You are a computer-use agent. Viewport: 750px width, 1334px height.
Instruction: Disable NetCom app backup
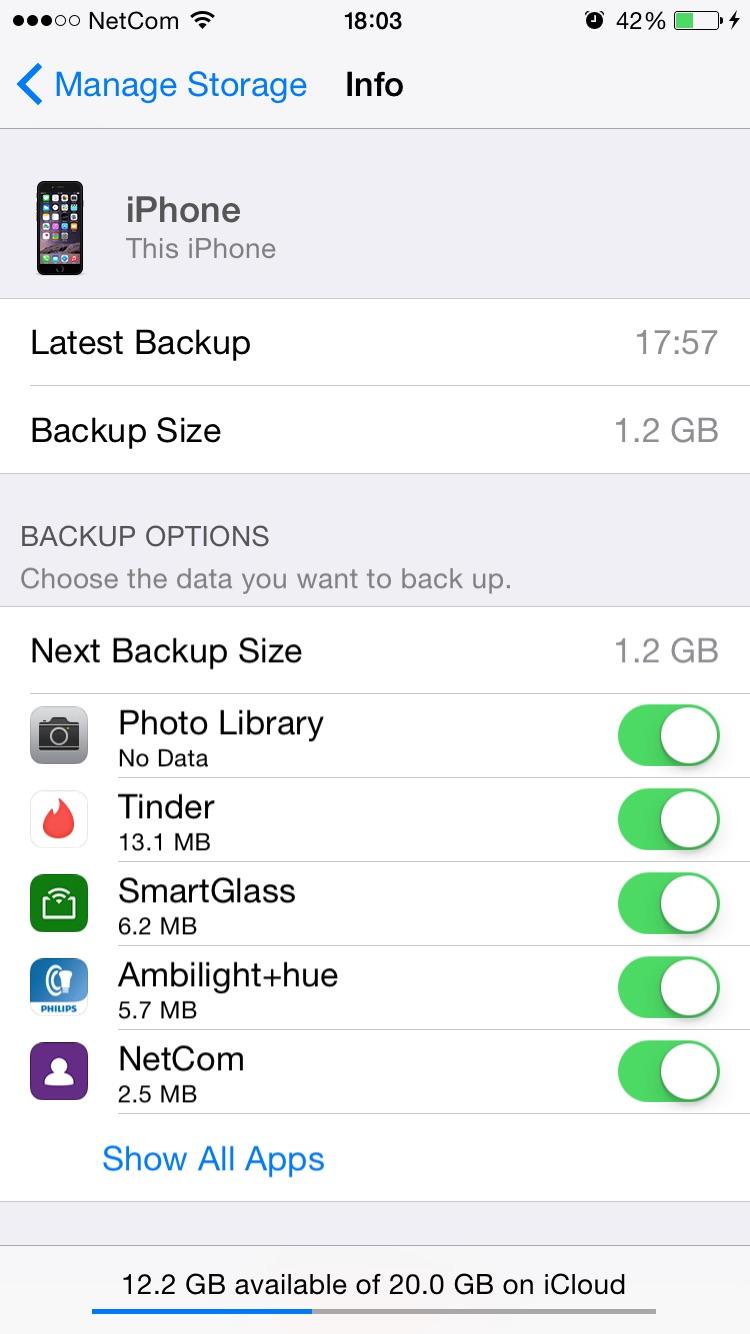(669, 1071)
